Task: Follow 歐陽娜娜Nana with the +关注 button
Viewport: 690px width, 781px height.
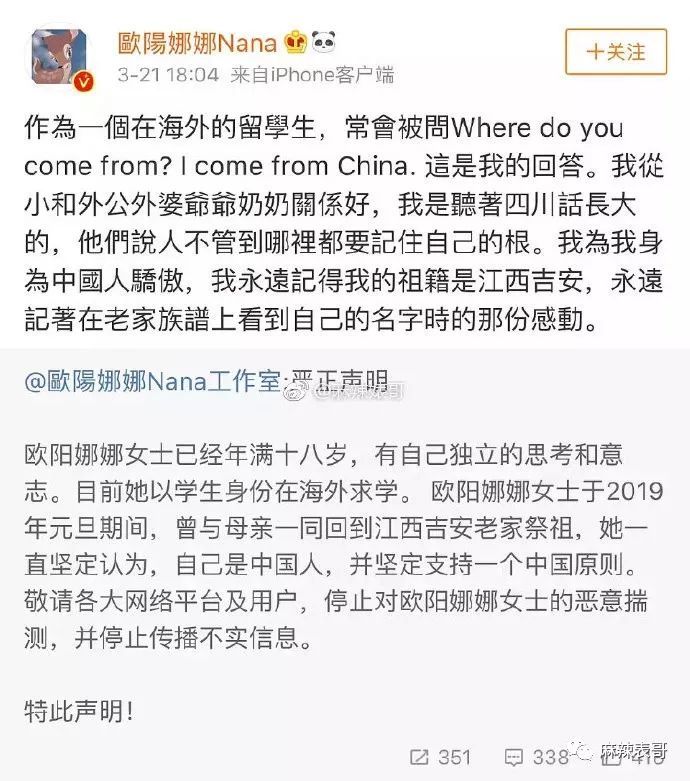Action: [x=616, y=52]
